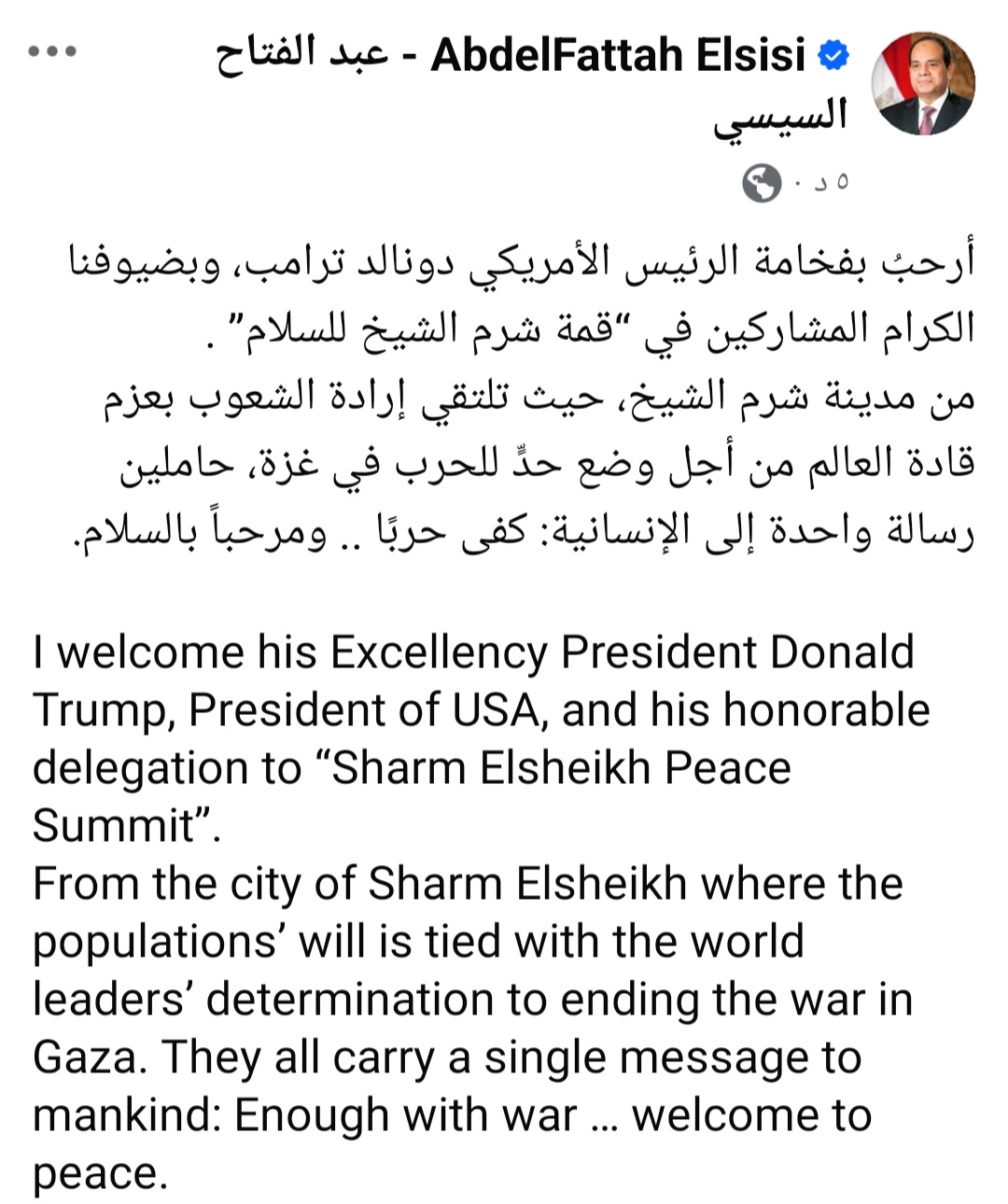Screen dimensions: 1008x1204
Task: Open the post's three-dot options menu
Action: (52, 52)
